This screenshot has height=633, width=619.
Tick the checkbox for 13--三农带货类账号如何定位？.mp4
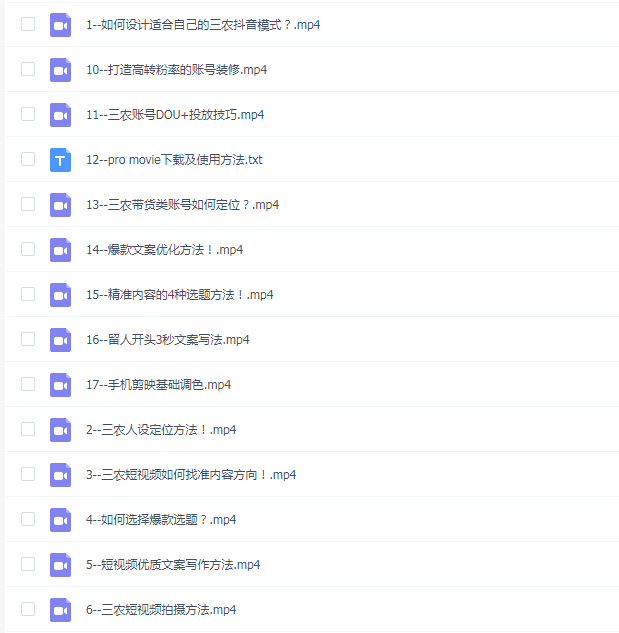pyautogui.click(x=28, y=204)
